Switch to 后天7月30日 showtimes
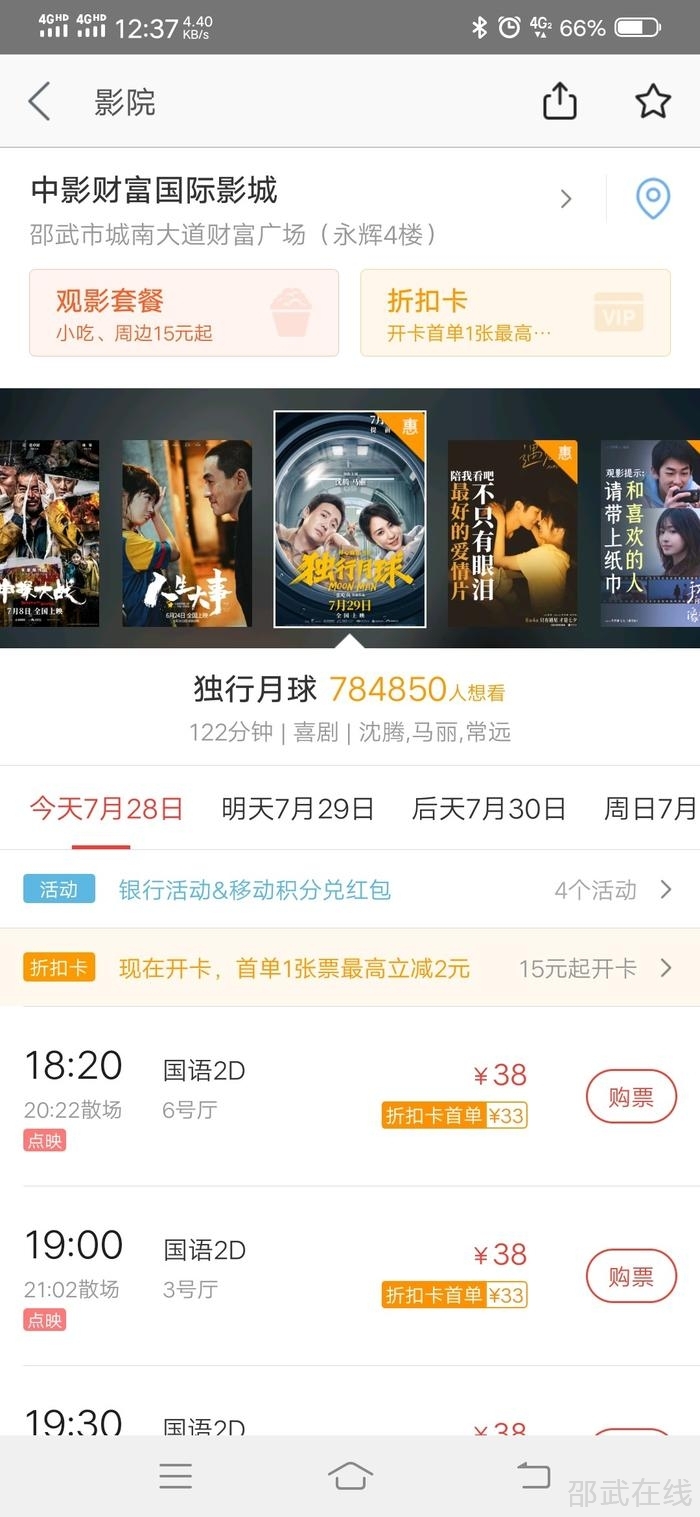The image size is (700, 1517). pyautogui.click(x=488, y=808)
